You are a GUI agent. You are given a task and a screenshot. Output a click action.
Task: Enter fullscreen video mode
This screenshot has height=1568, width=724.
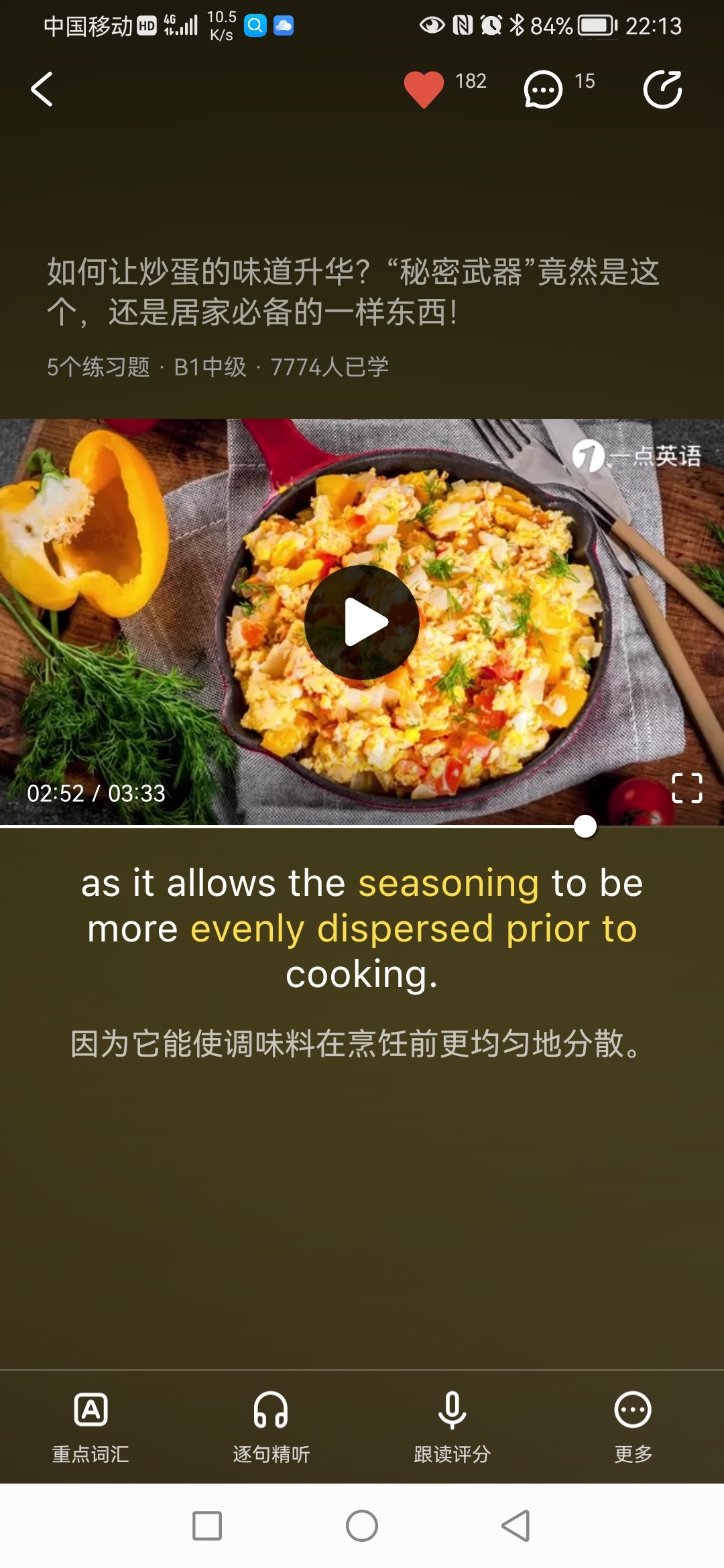(x=687, y=788)
